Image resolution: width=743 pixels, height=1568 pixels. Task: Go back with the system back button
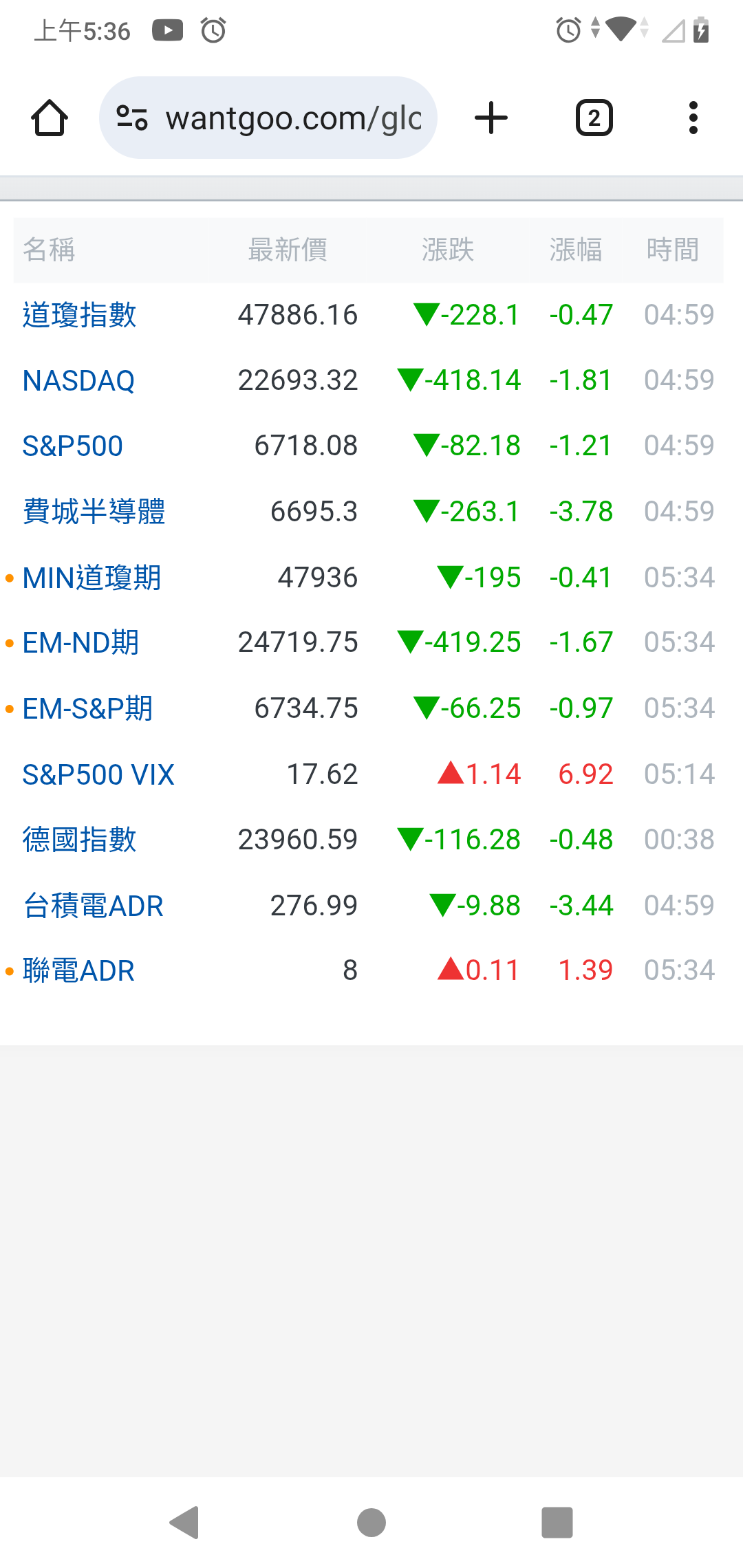pyautogui.click(x=184, y=1523)
